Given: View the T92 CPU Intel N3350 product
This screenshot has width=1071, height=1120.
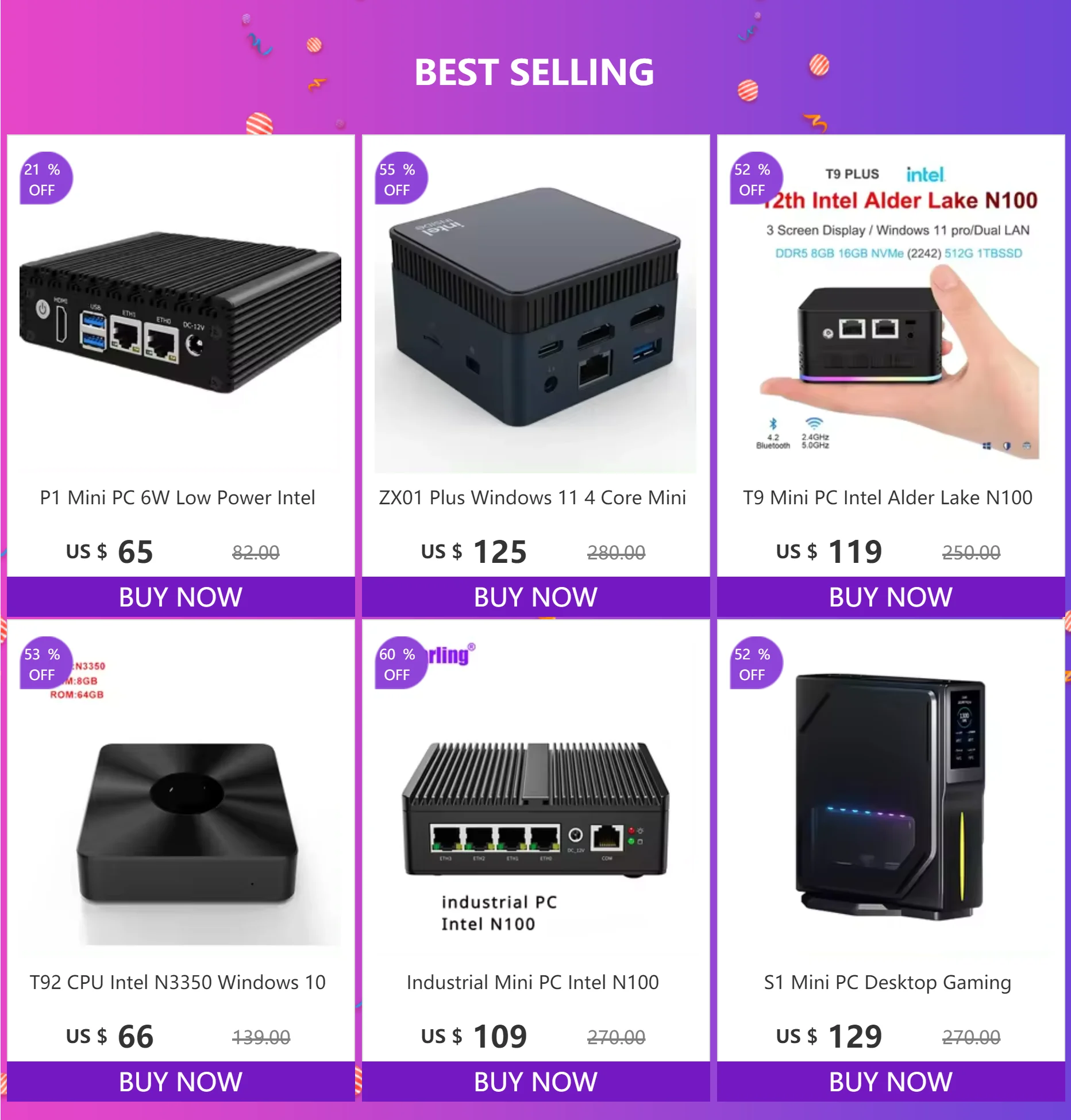Looking at the screenshot, I should [180, 816].
